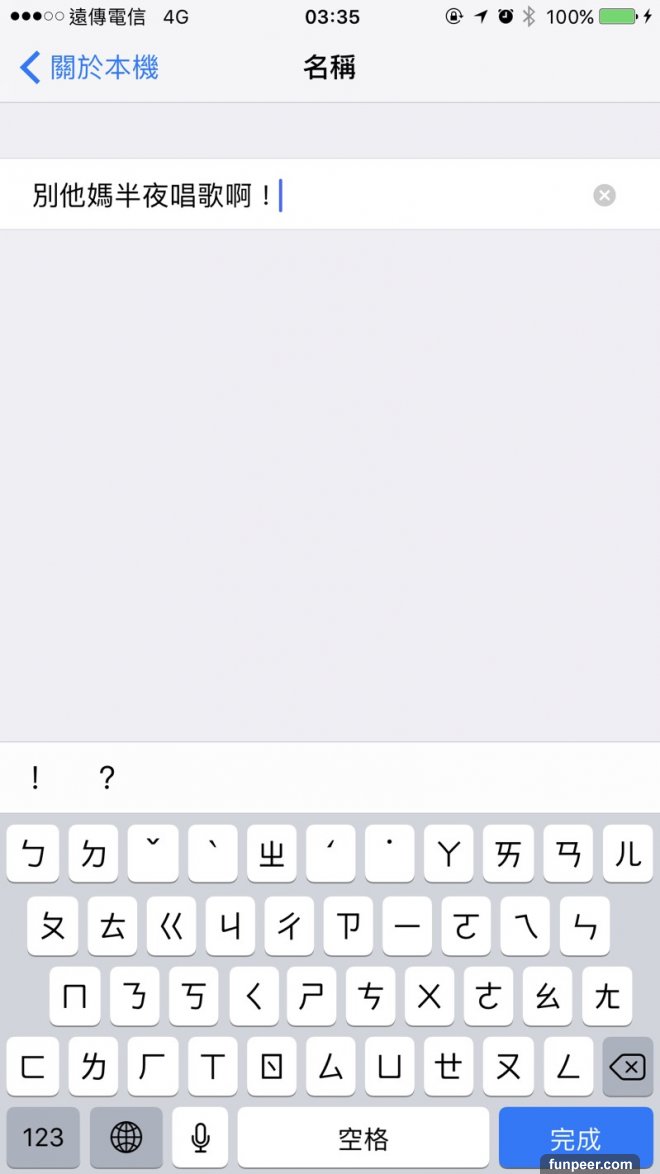The image size is (660, 1174).
Task: Tap 完成 to finish editing
Action: pos(575,1137)
